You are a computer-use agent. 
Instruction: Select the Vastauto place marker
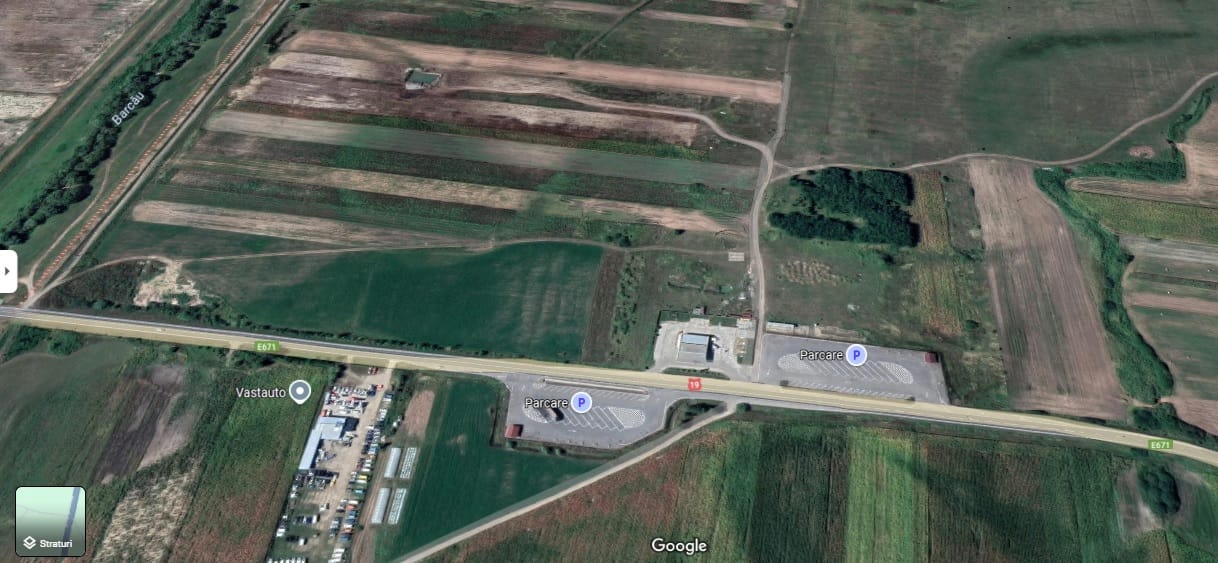click(x=299, y=392)
